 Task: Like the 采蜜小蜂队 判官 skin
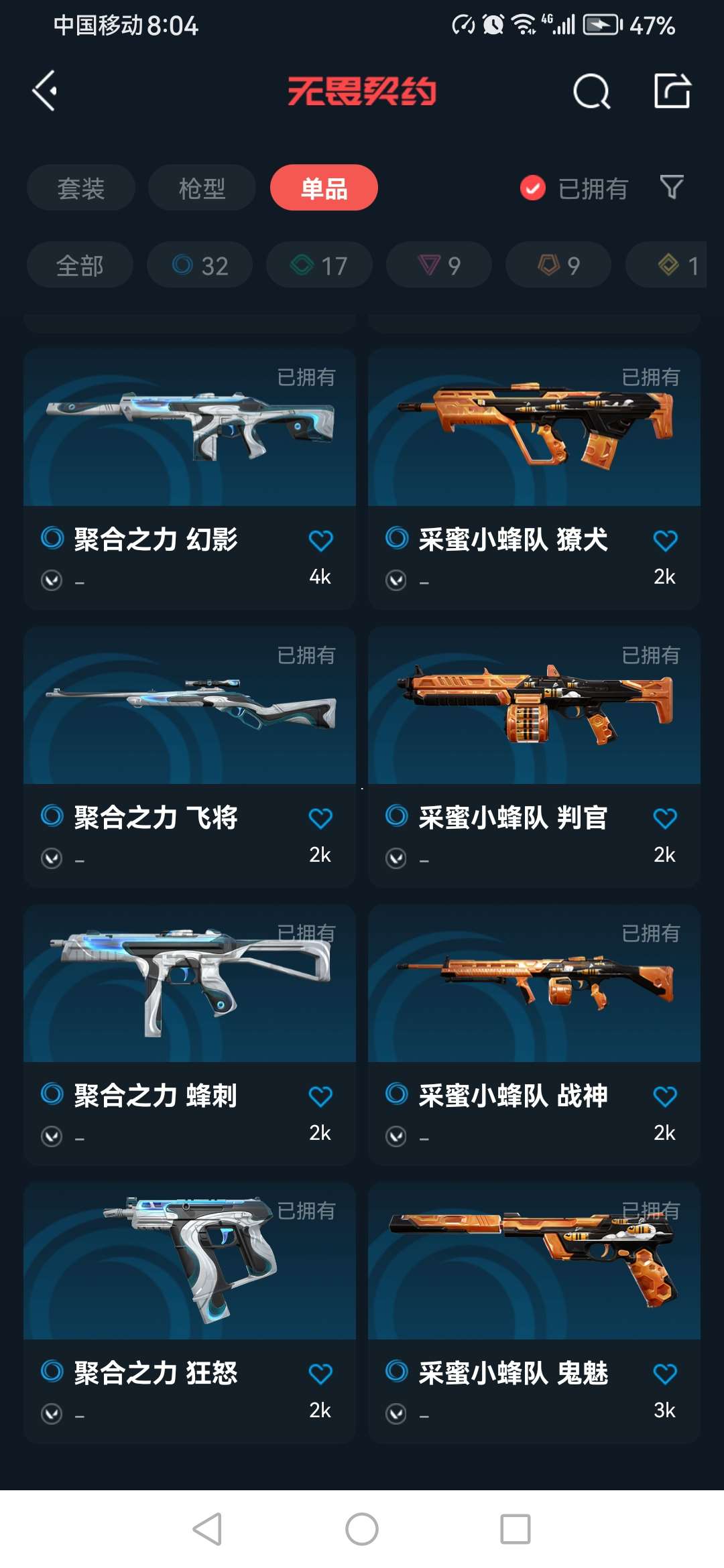pyautogui.click(x=665, y=818)
